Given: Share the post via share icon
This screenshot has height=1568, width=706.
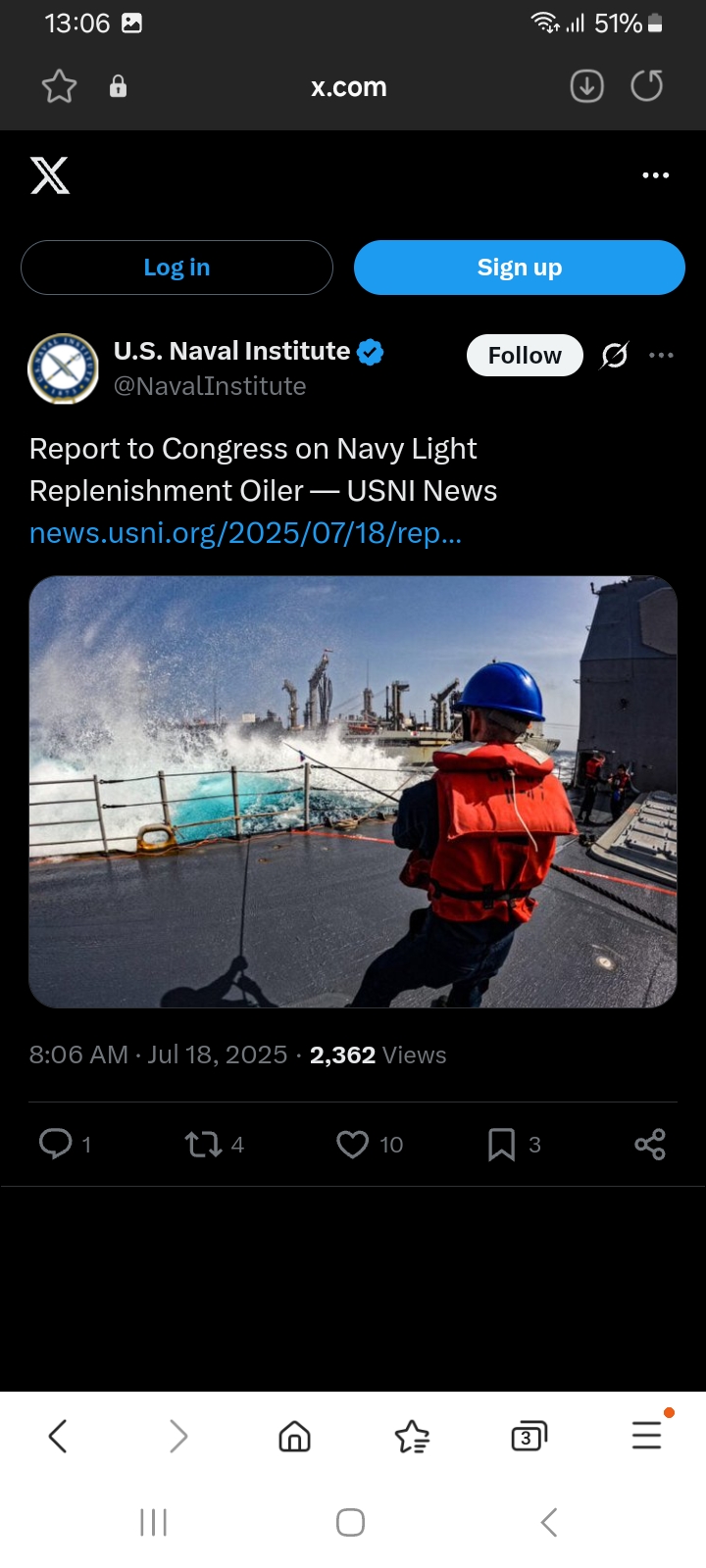Looking at the screenshot, I should pyautogui.click(x=650, y=1144).
